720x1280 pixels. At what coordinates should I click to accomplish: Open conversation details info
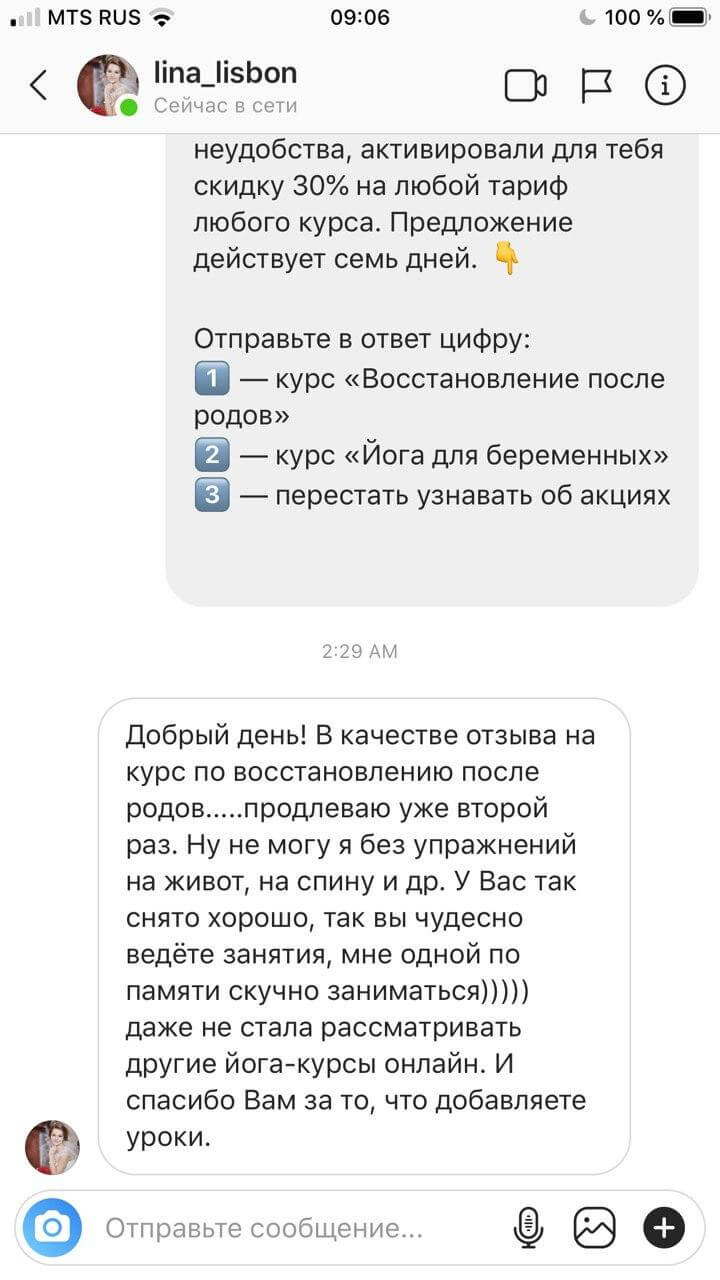665,86
